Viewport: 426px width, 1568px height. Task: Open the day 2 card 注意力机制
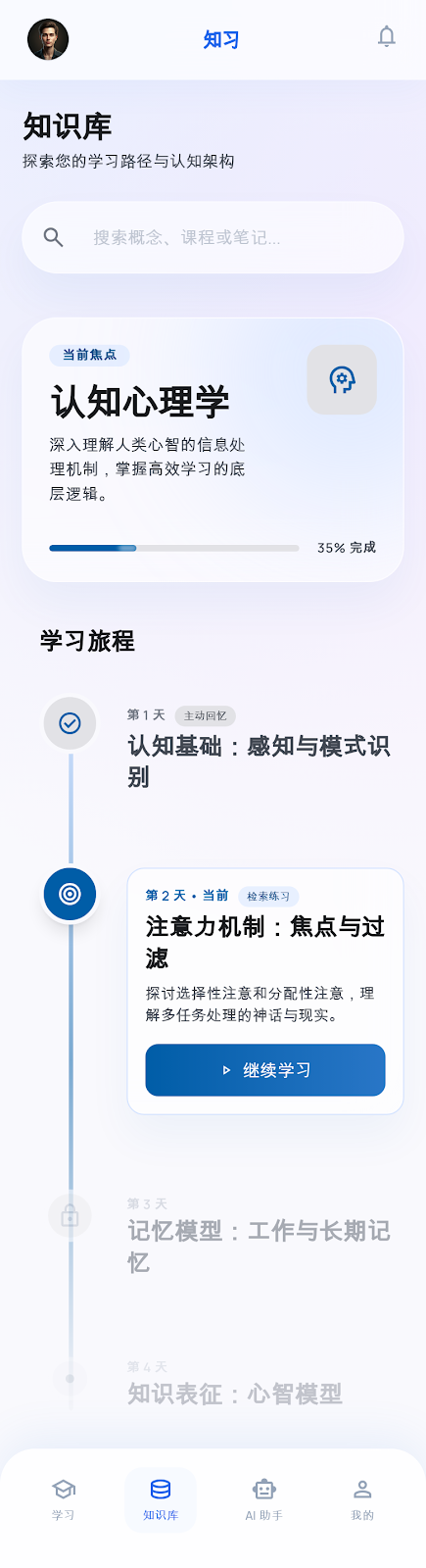pos(265,991)
